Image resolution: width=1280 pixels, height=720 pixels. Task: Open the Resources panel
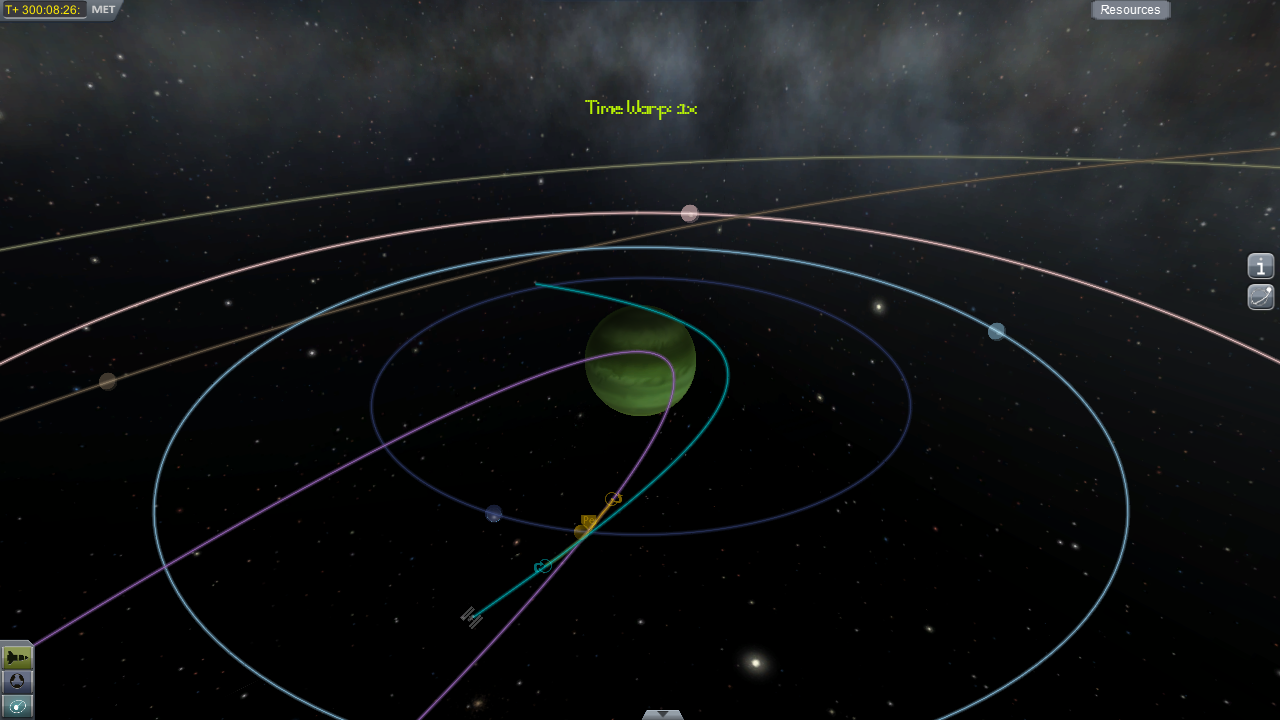click(x=1130, y=10)
